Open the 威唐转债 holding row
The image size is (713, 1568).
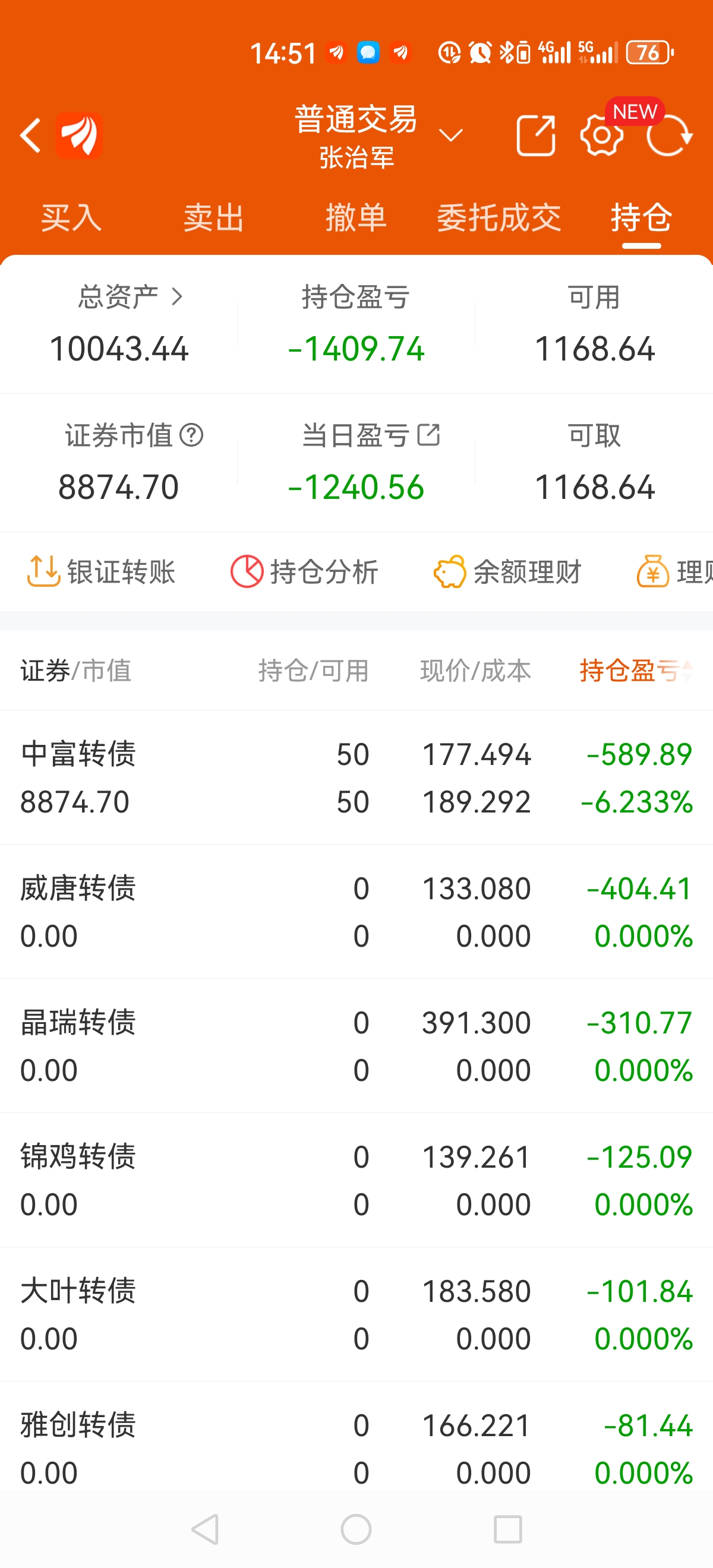point(356,912)
